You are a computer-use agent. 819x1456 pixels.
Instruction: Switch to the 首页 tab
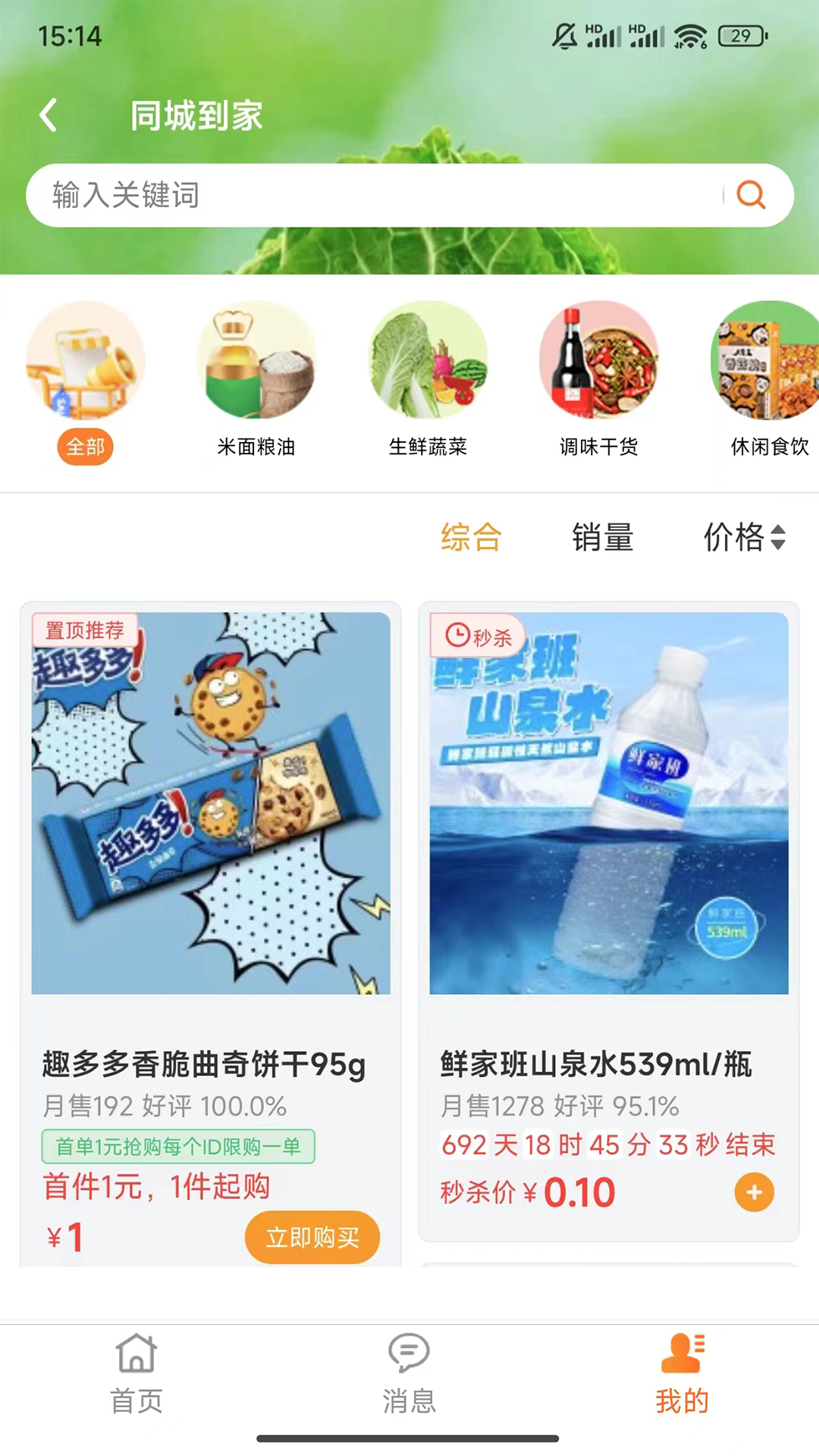click(x=136, y=1373)
